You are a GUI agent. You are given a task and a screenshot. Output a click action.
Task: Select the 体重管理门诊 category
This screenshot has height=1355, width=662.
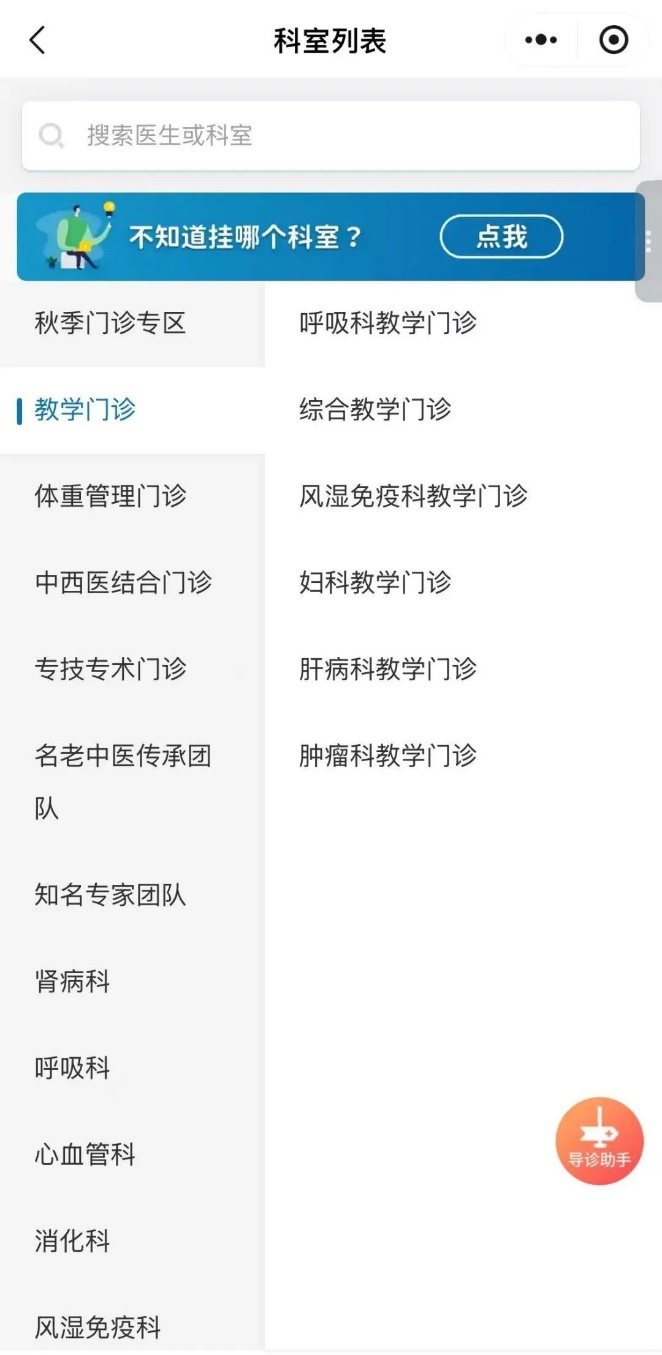click(x=132, y=496)
